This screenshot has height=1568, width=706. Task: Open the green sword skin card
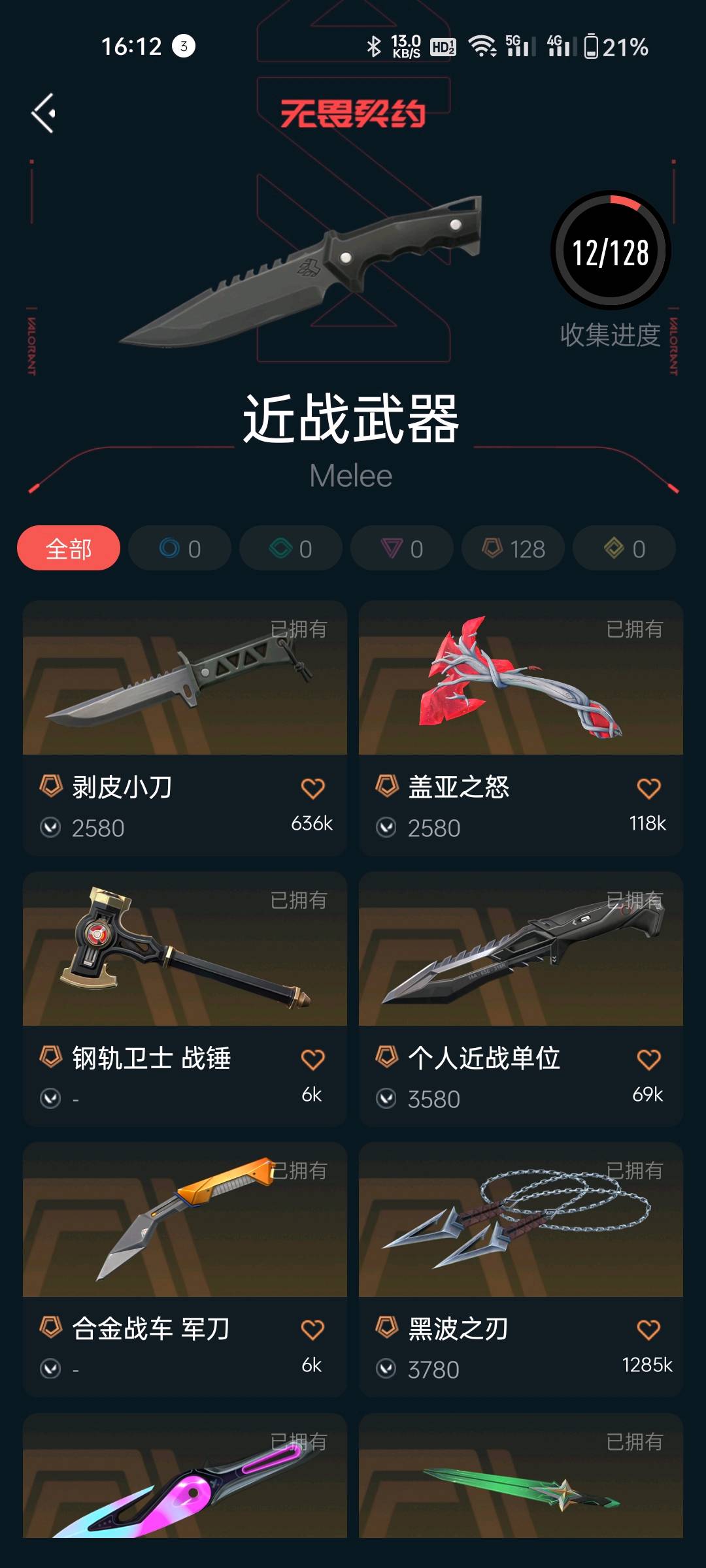tap(521, 1475)
